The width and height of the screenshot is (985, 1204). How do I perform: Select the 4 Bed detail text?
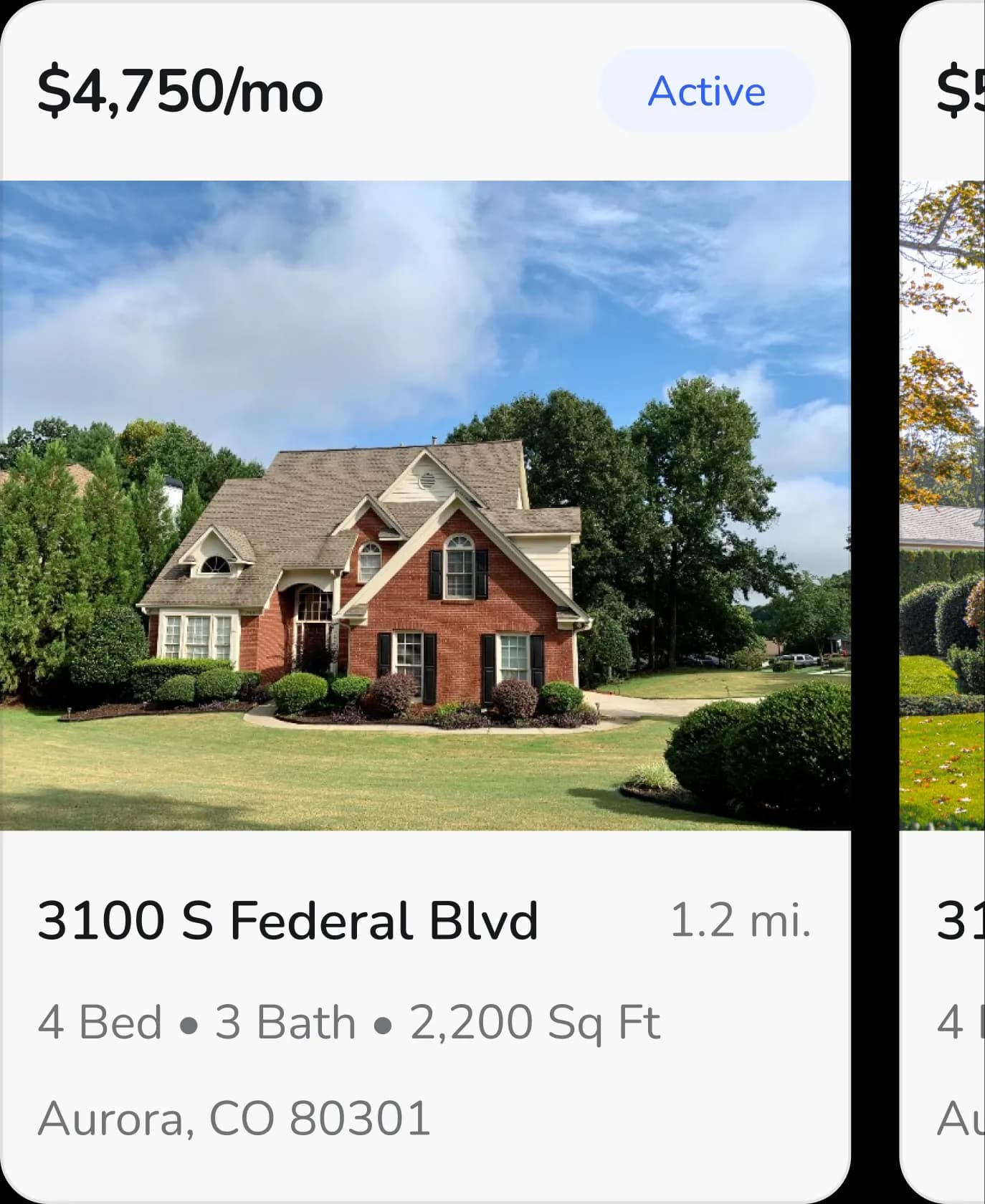[99, 1022]
